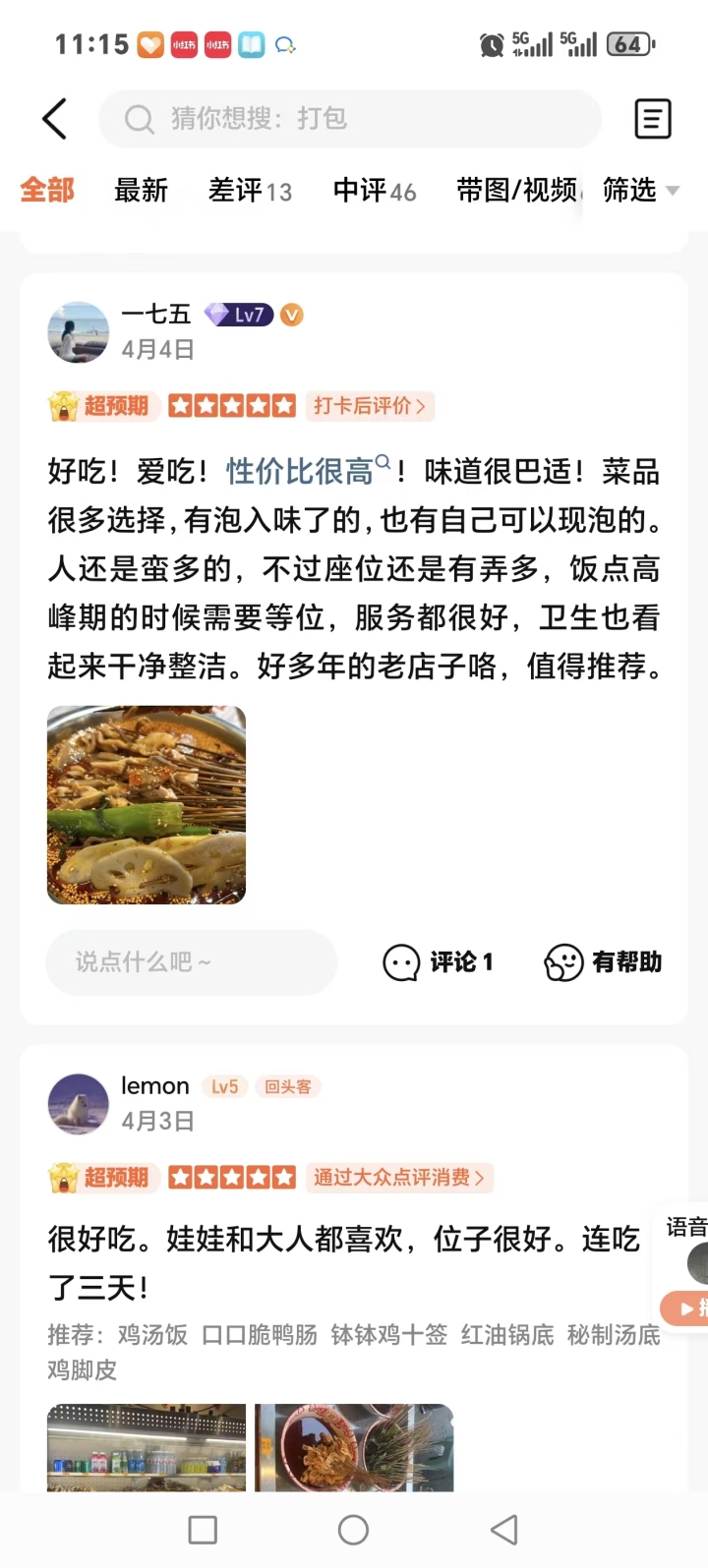Switch to the 差评13 tab
Image resolution: width=708 pixels, height=1568 pixels.
(x=249, y=192)
